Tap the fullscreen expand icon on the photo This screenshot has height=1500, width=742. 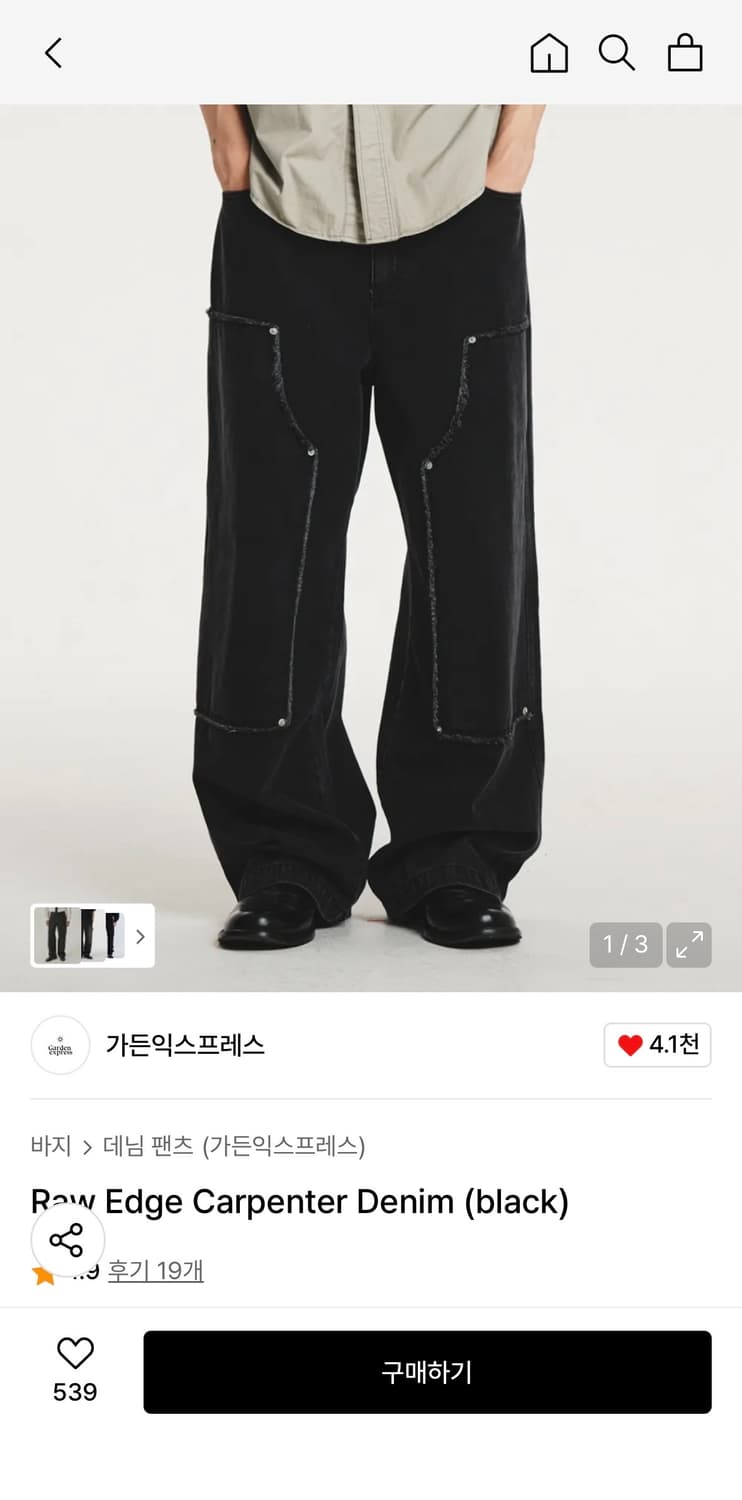tap(689, 944)
